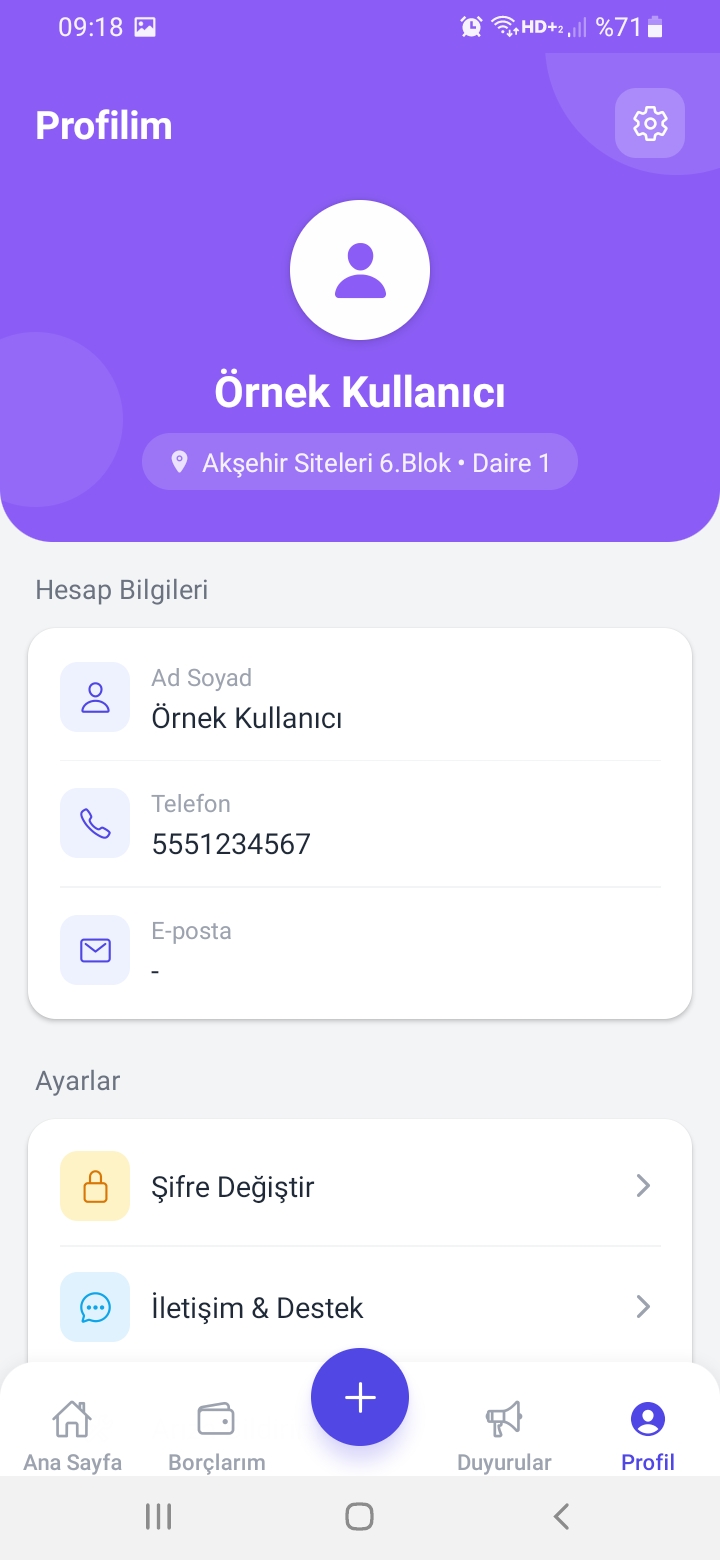Switch to the Ana Sayfa tab

[71, 1432]
